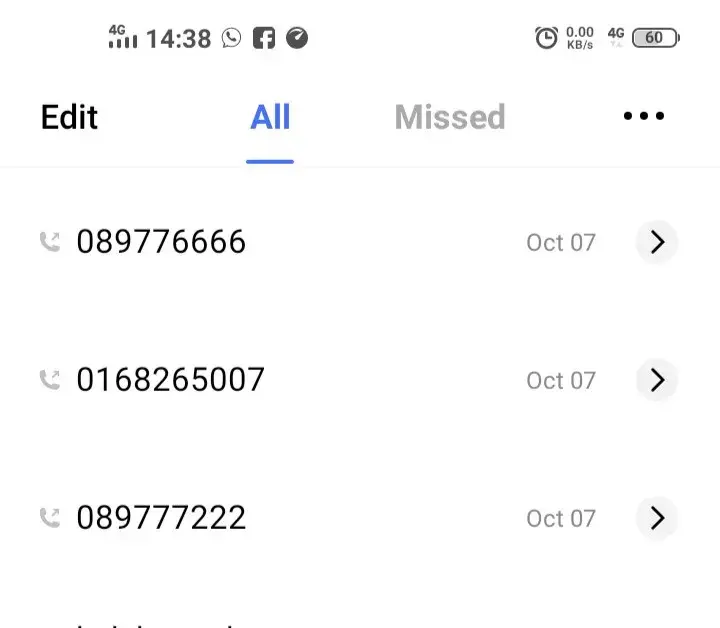Call back number 089777222
Viewport: 720px width, 628px height.
[x=161, y=518]
